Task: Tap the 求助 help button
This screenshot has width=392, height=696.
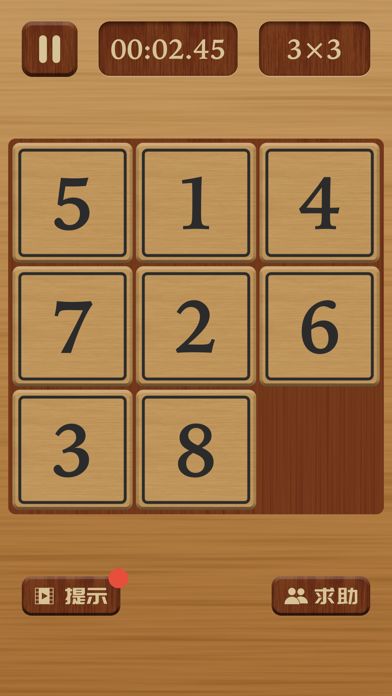Action: (x=321, y=596)
